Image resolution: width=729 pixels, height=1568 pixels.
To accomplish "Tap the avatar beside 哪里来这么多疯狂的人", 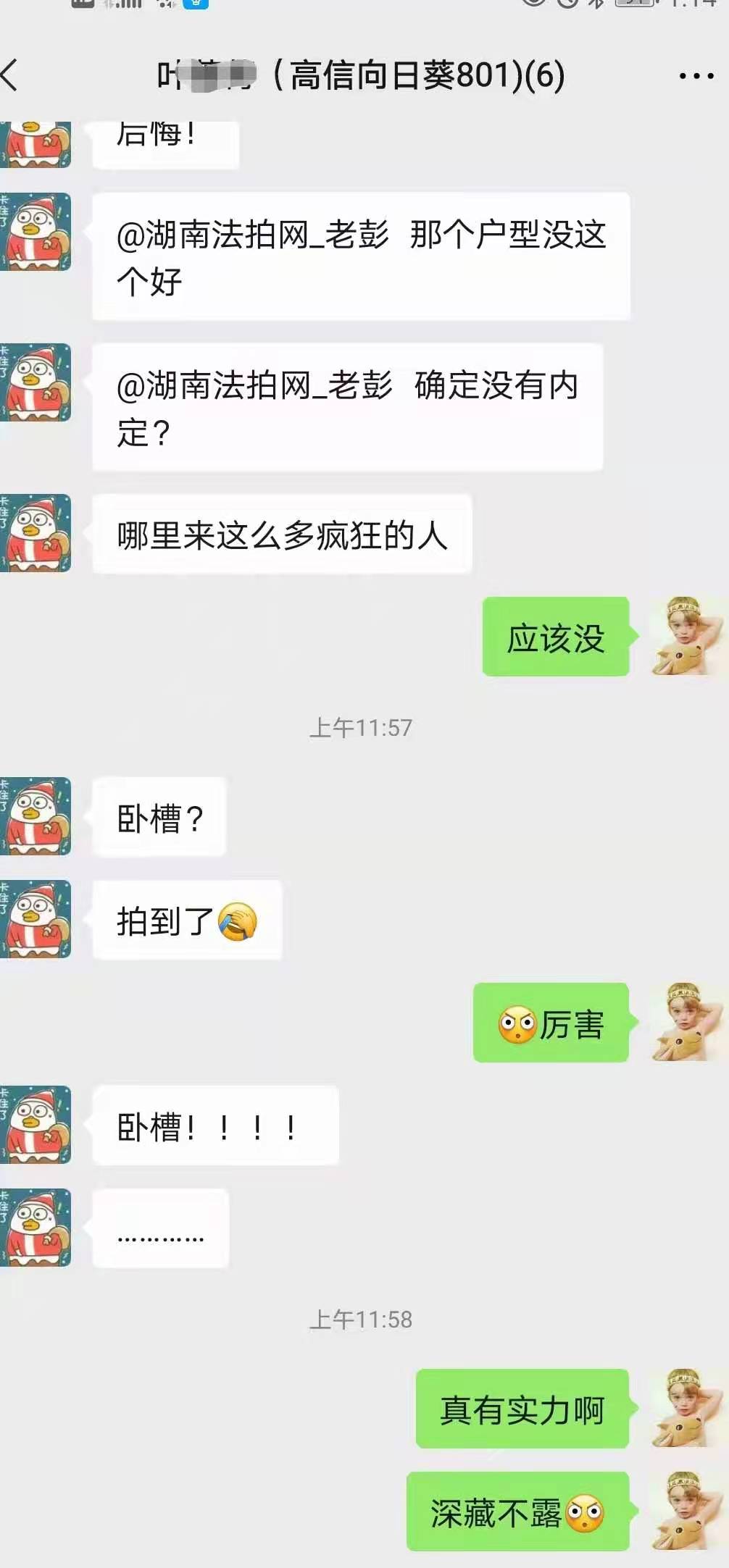I will [x=36, y=533].
